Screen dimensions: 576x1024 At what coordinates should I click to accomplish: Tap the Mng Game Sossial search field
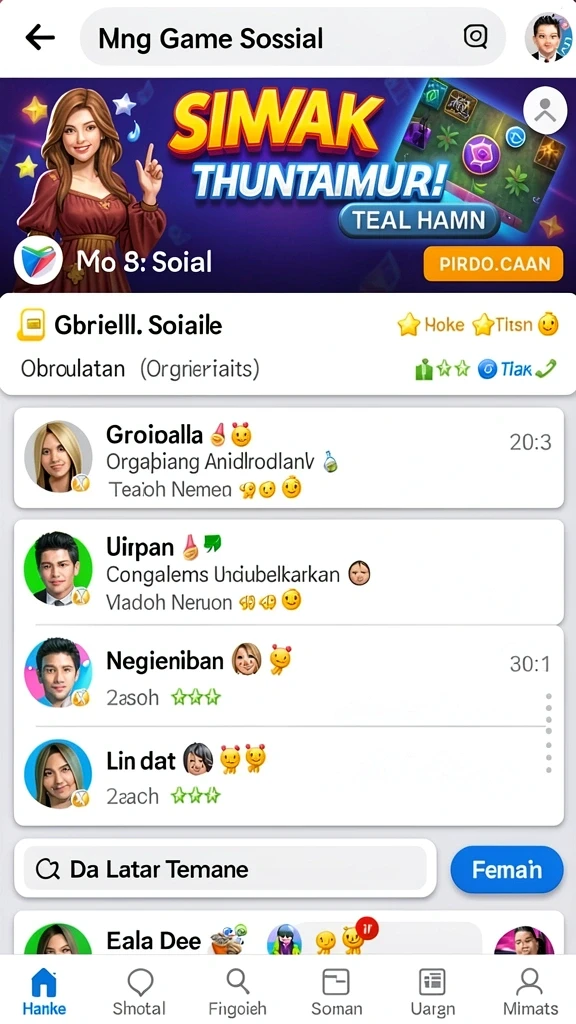tap(293, 37)
